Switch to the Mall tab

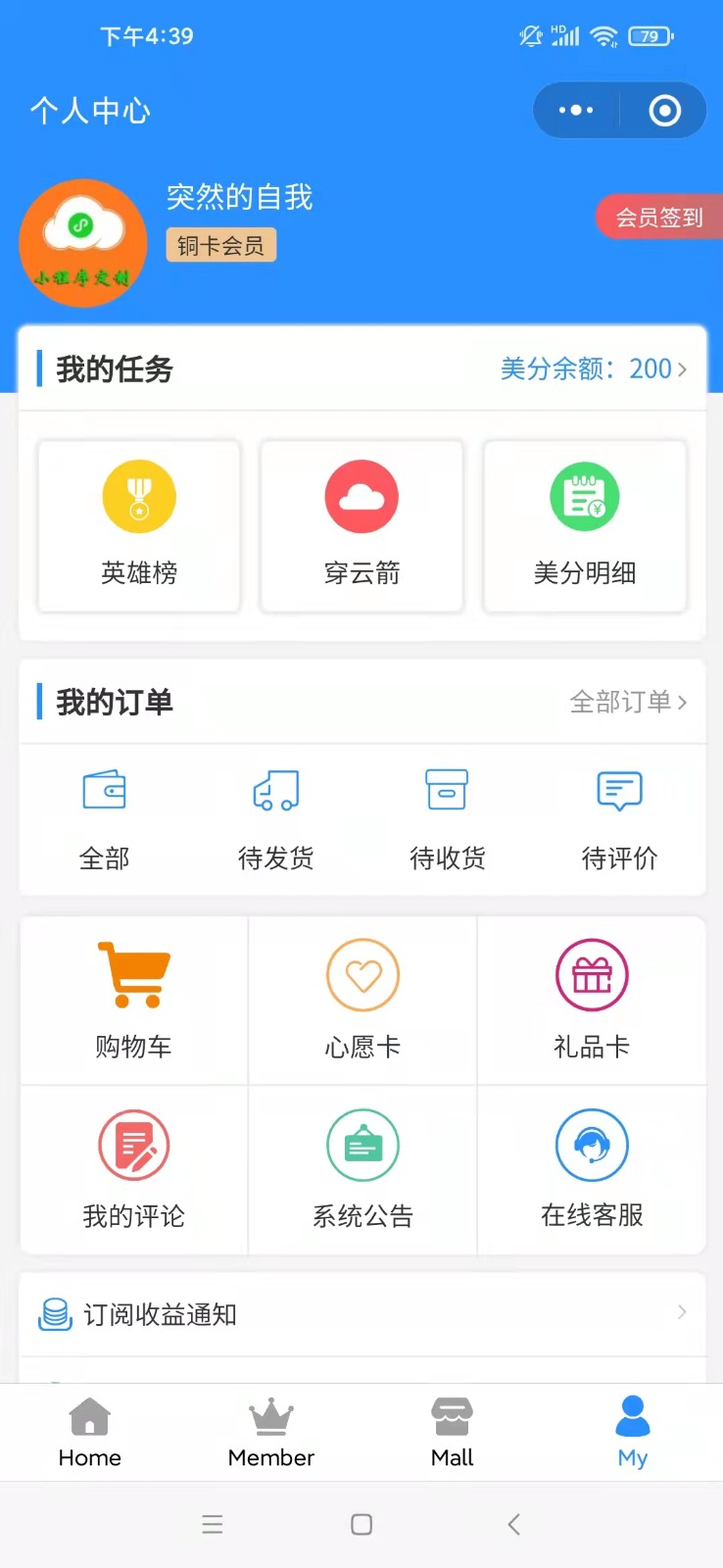(x=452, y=1432)
